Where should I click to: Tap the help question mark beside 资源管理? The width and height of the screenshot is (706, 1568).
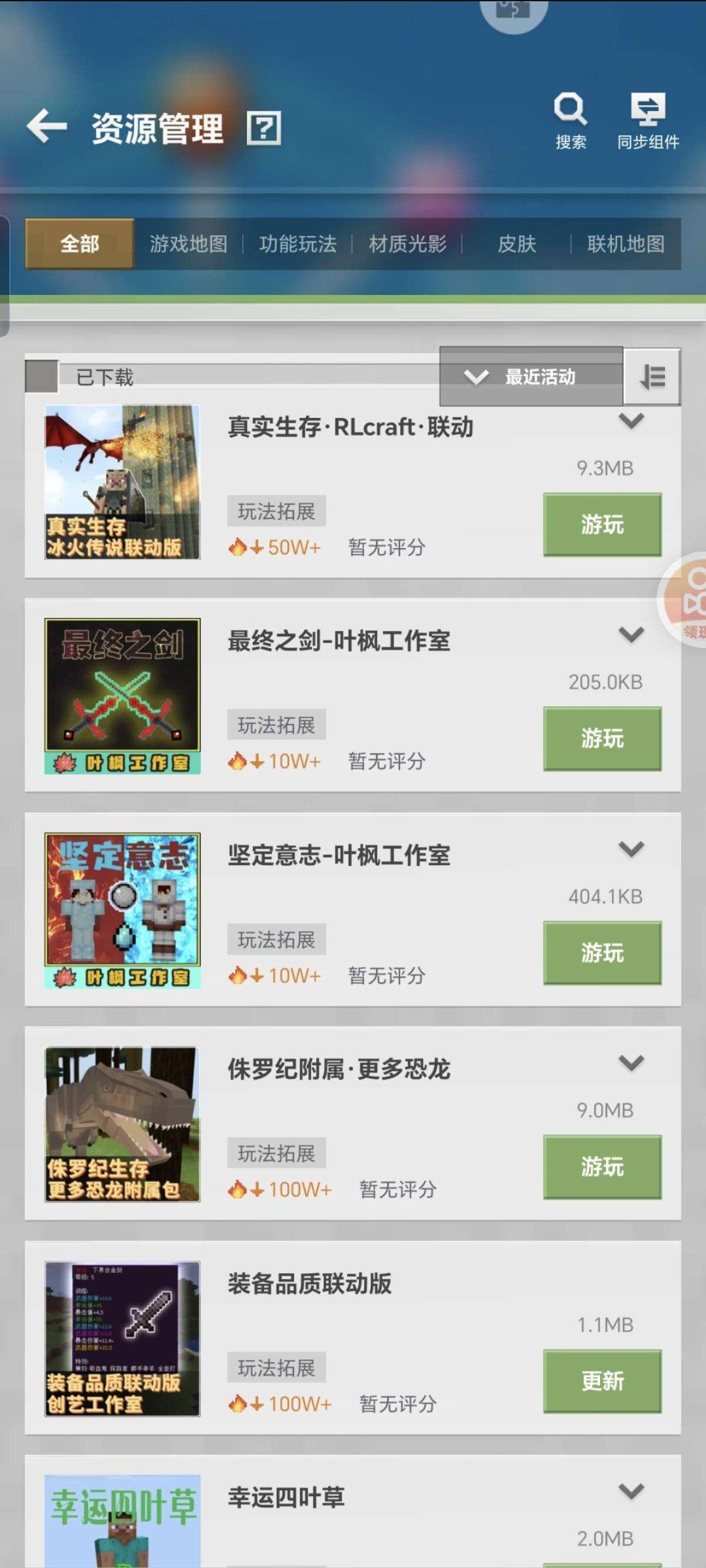[263, 128]
